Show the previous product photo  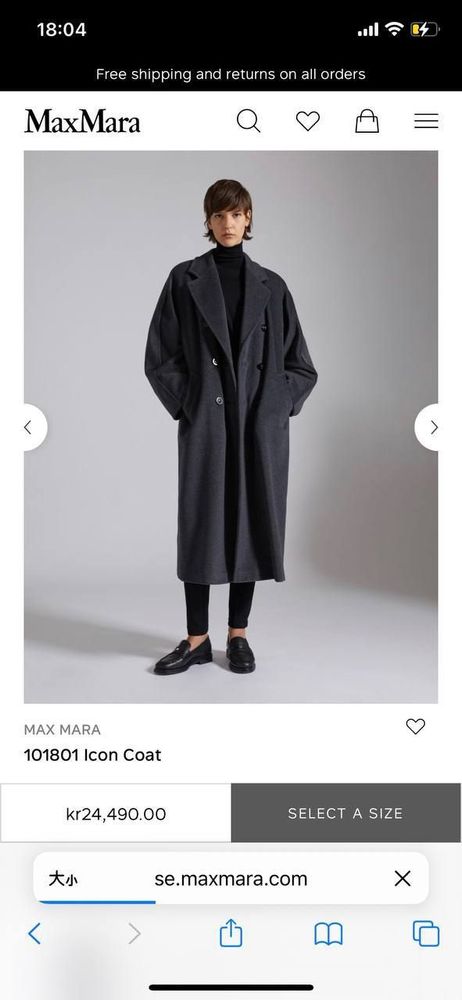(x=31, y=427)
